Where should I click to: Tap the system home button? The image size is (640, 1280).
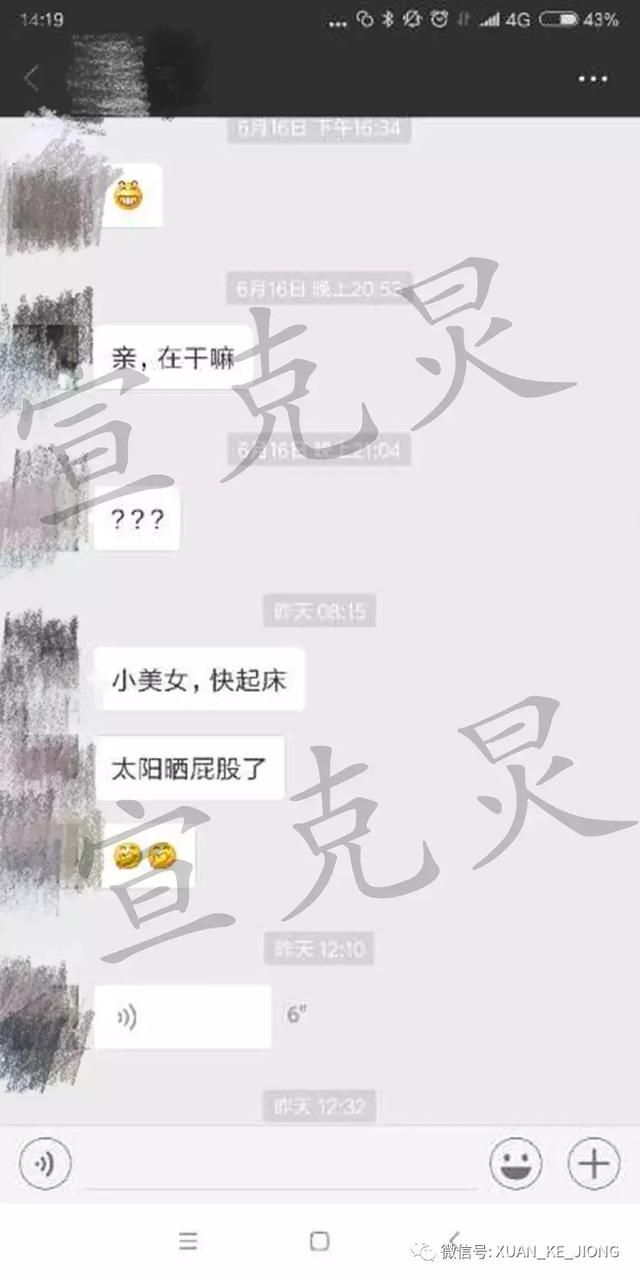[x=320, y=1241]
